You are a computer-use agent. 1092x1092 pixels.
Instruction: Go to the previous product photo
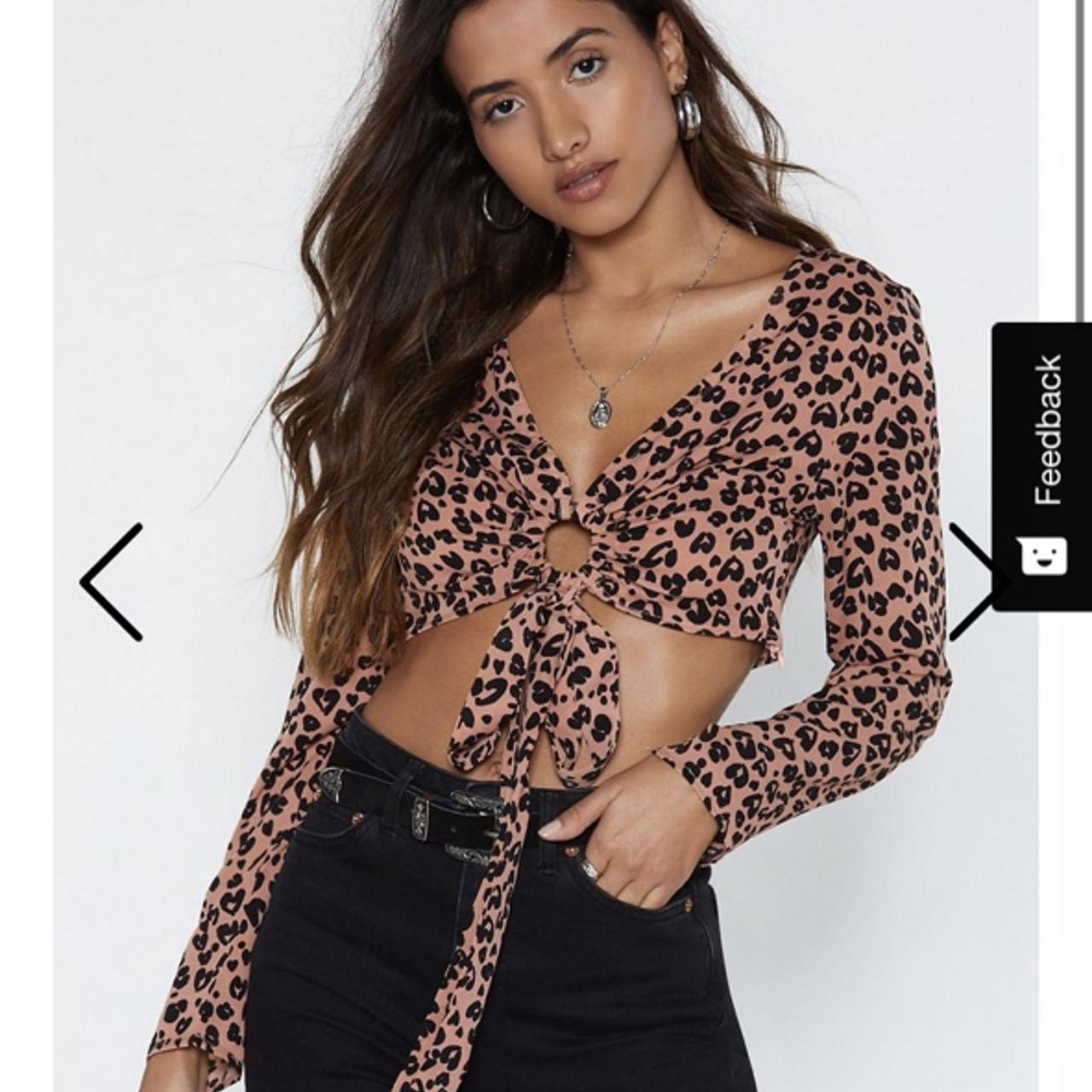(112, 582)
